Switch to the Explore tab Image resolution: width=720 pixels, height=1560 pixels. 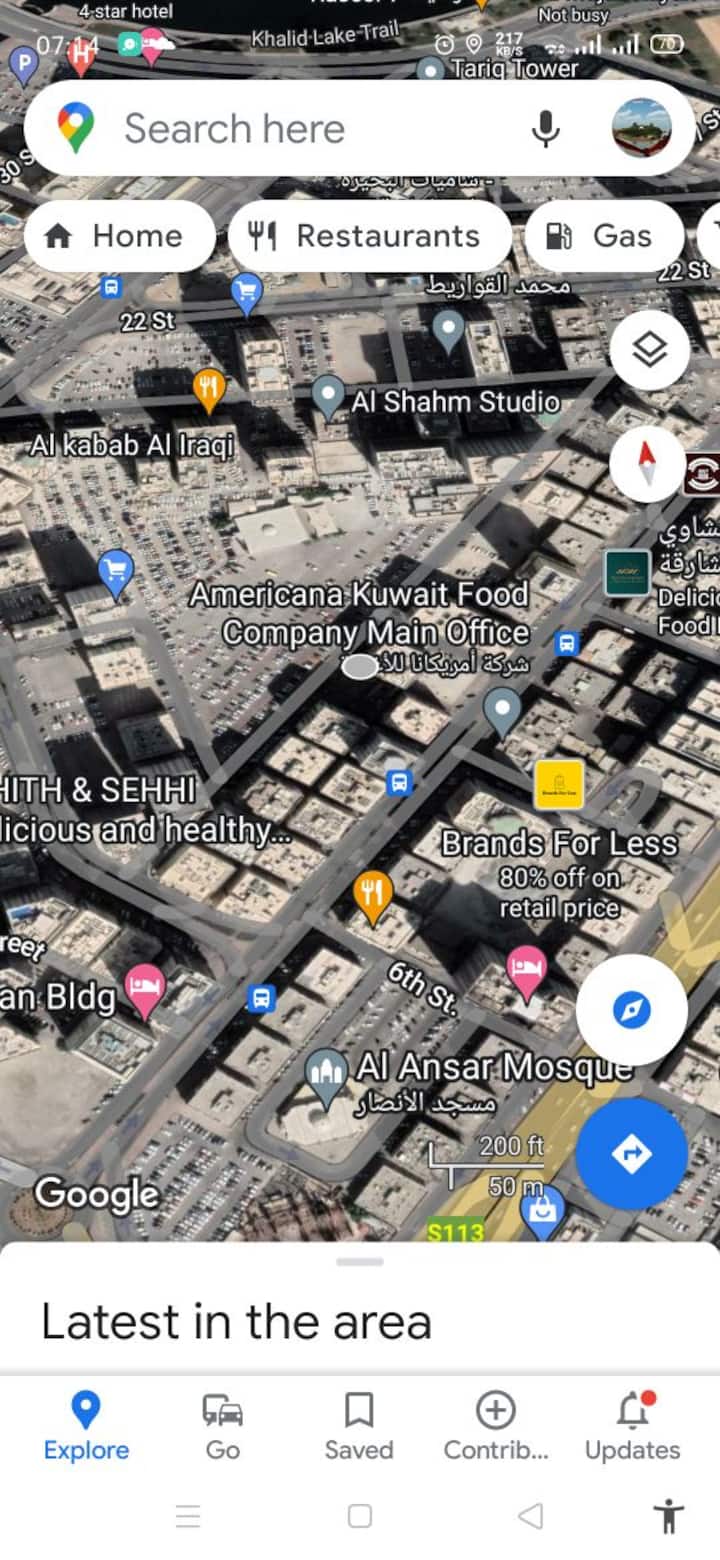[86, 1427]
